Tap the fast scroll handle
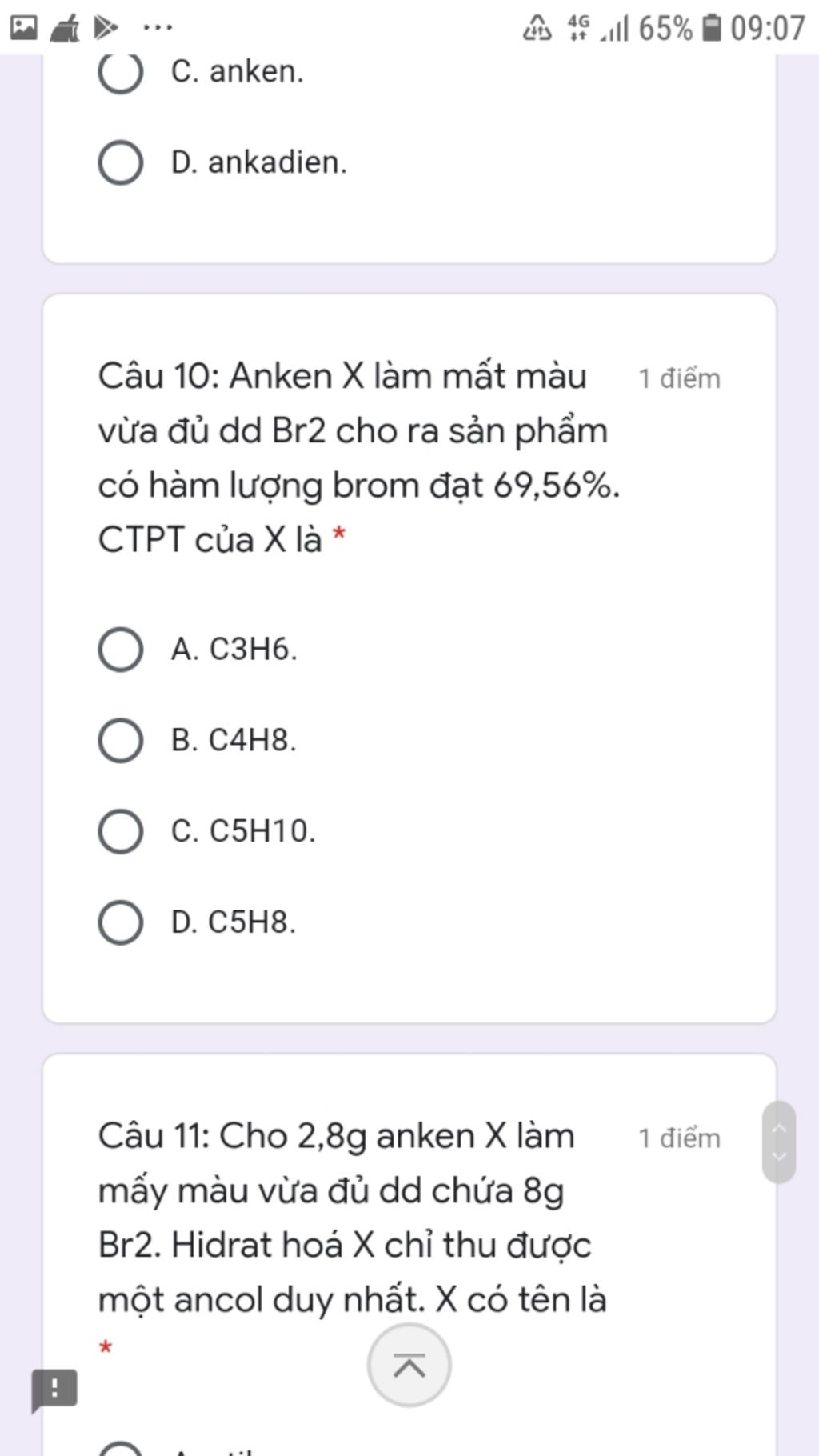Screen dimensions: 819x1456 point(779,1142)
